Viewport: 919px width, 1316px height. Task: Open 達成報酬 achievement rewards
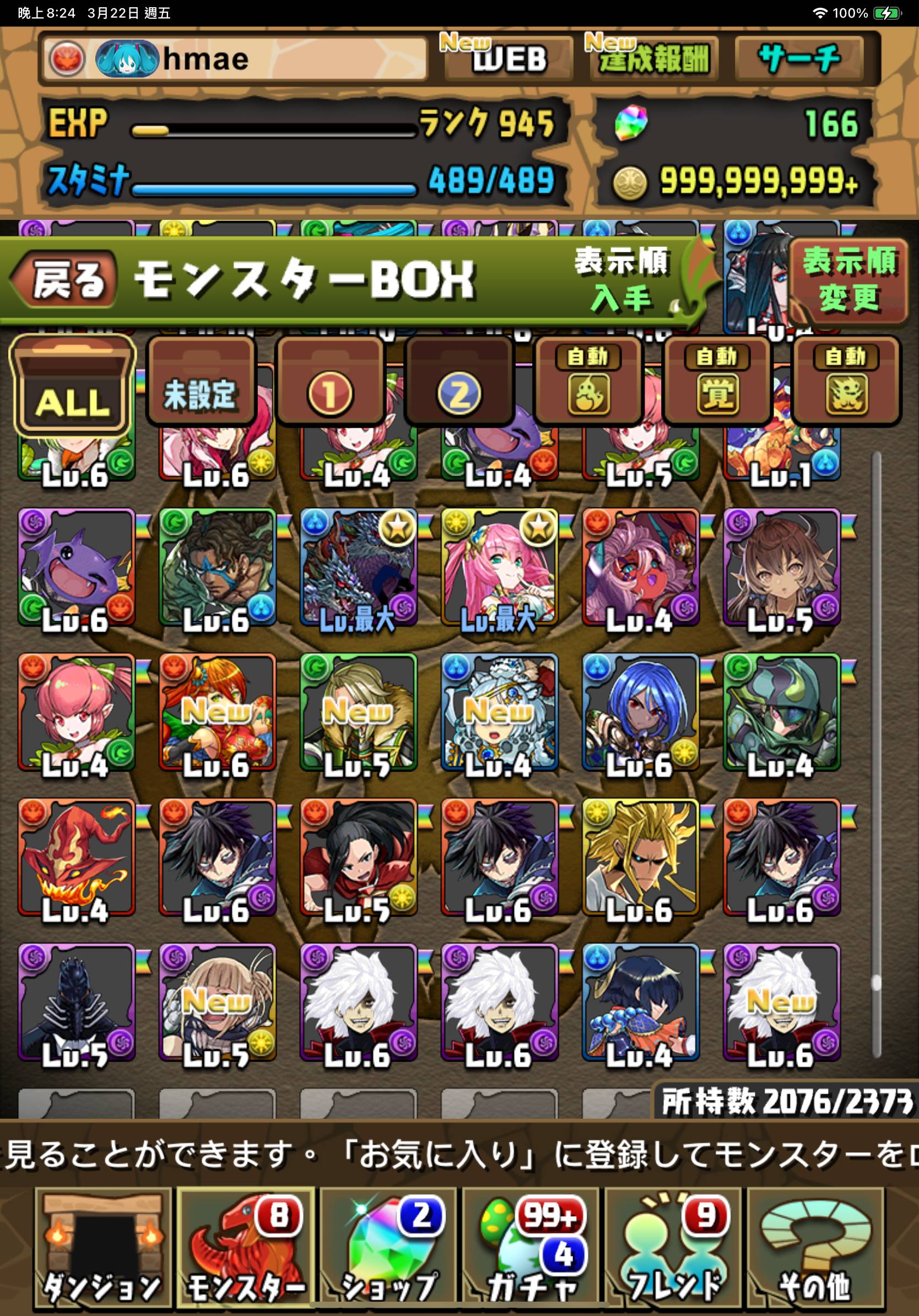click(x=653, y=58)
